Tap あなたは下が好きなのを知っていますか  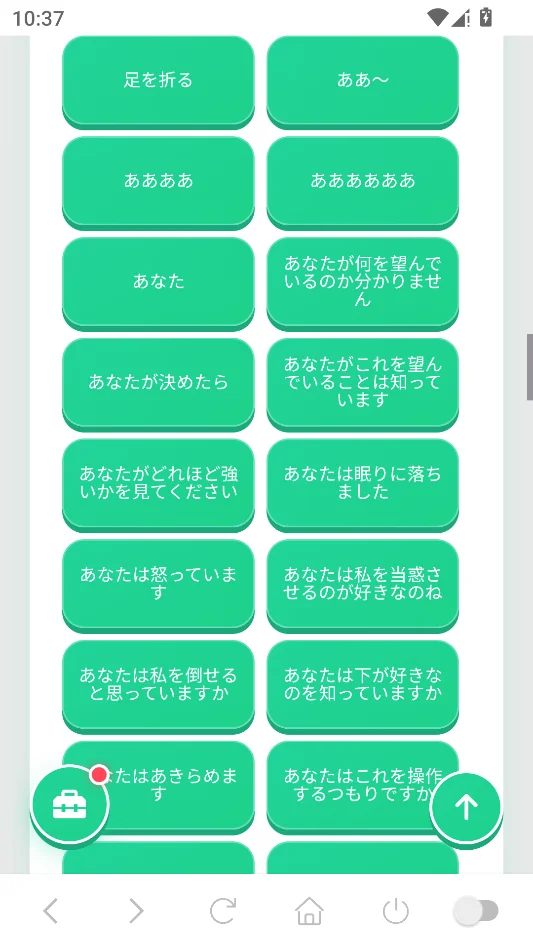363,686
